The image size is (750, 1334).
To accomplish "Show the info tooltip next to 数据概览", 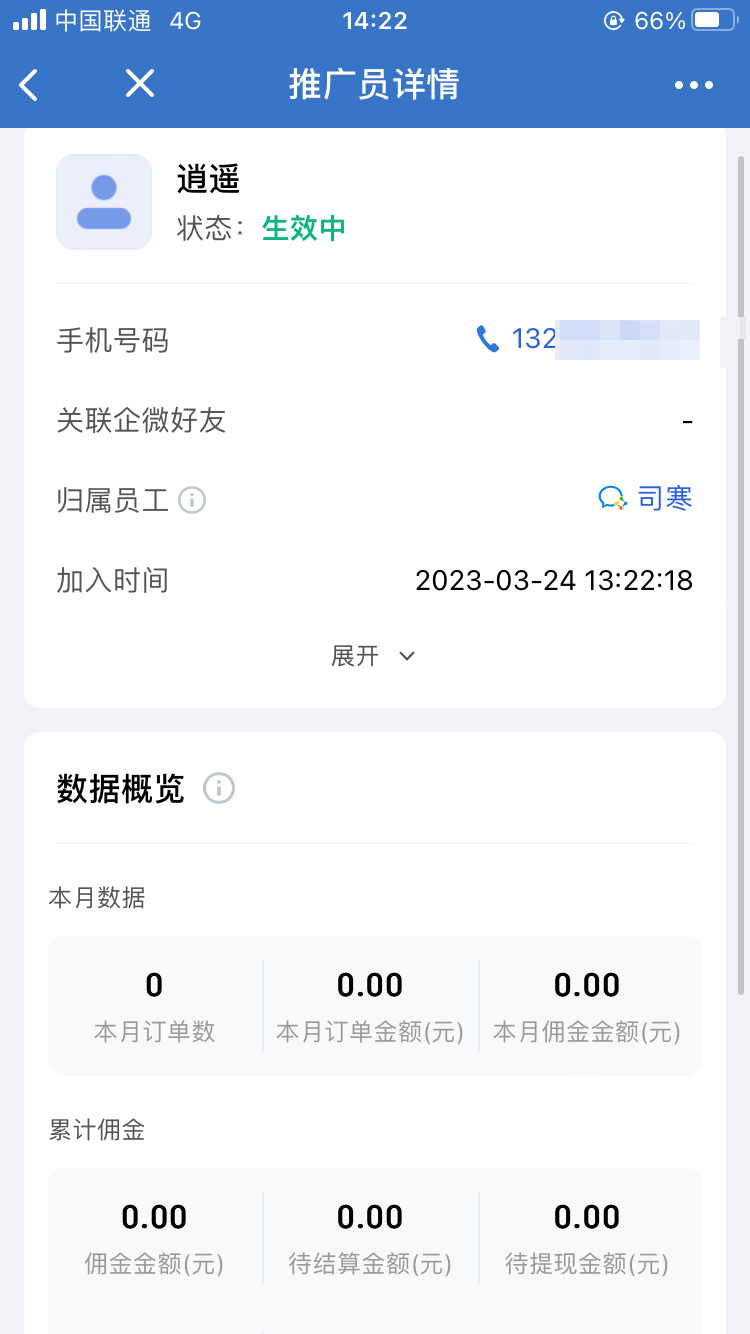I will [219, 789].
